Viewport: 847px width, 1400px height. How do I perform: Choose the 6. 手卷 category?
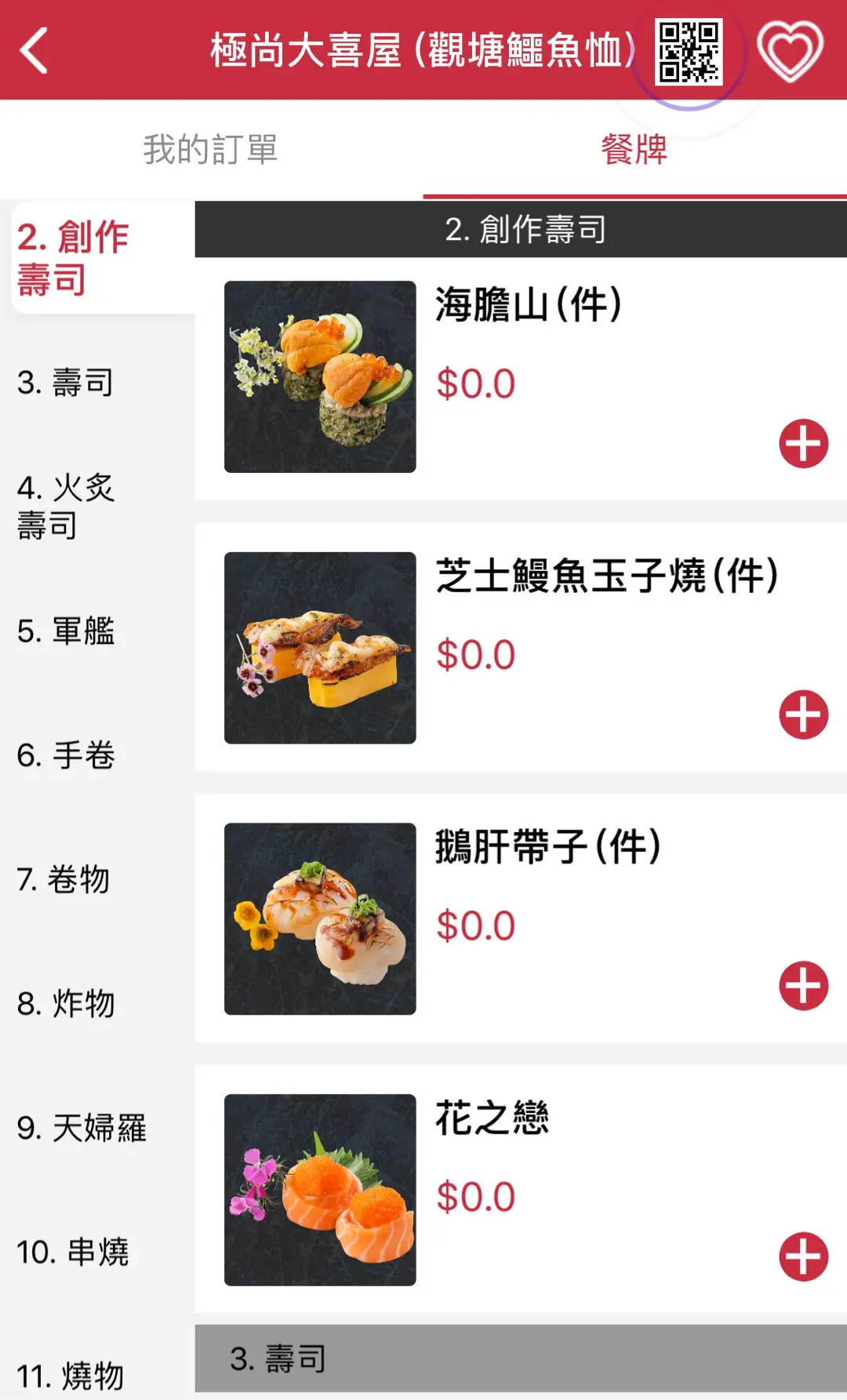pos(66,755)
